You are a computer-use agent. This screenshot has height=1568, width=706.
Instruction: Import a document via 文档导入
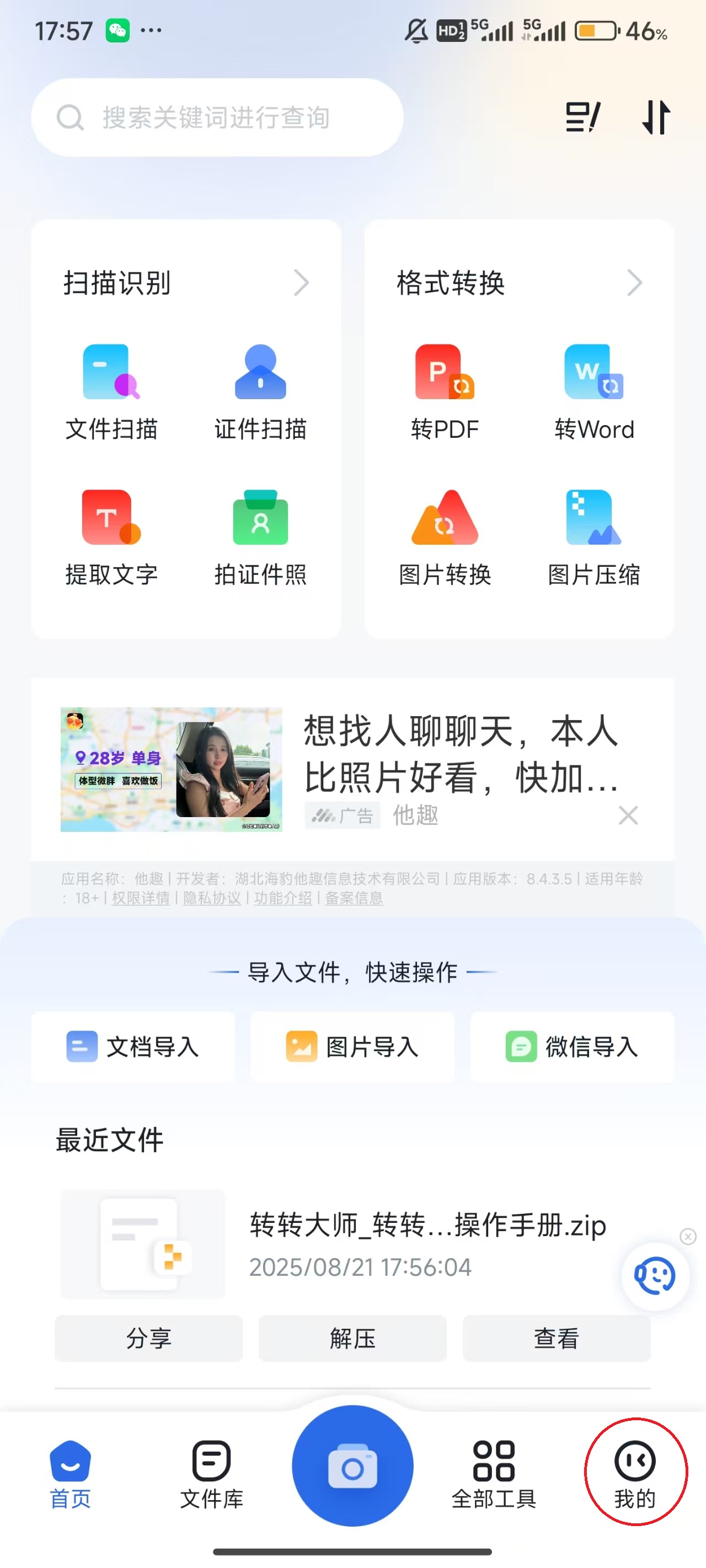pos(134,1047)
